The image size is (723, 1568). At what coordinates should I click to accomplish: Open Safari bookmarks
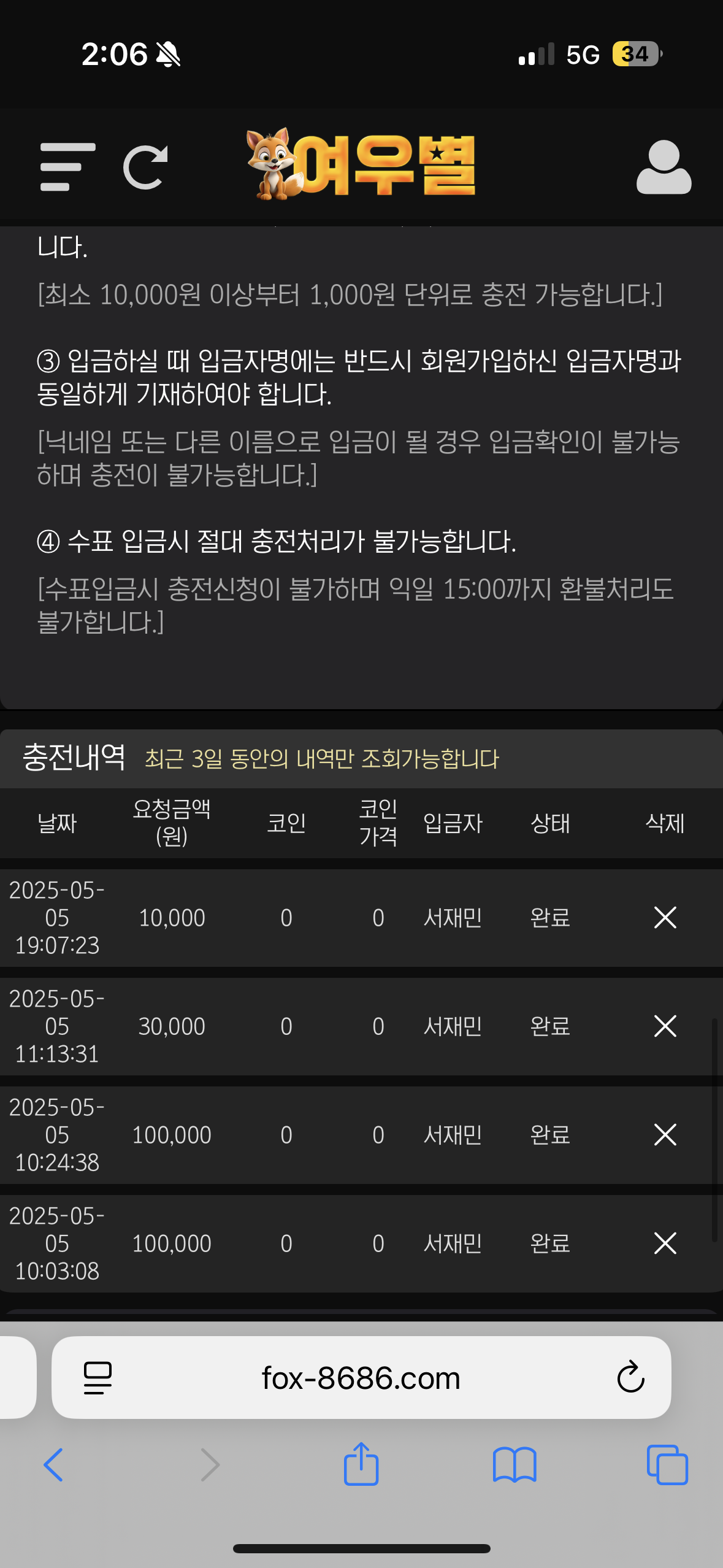coord(515,1465)
